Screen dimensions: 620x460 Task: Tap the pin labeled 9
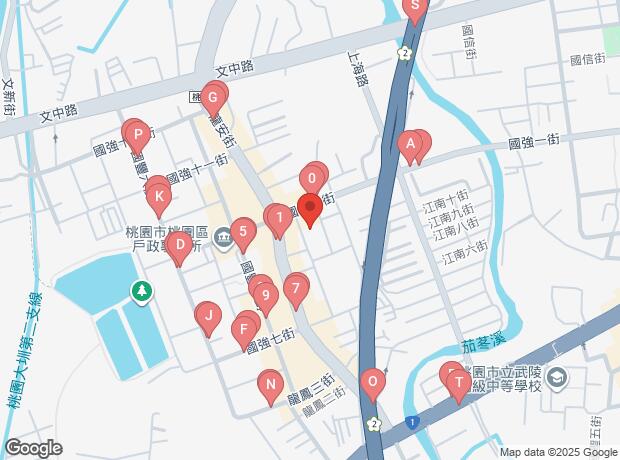(x=264, y=295)
